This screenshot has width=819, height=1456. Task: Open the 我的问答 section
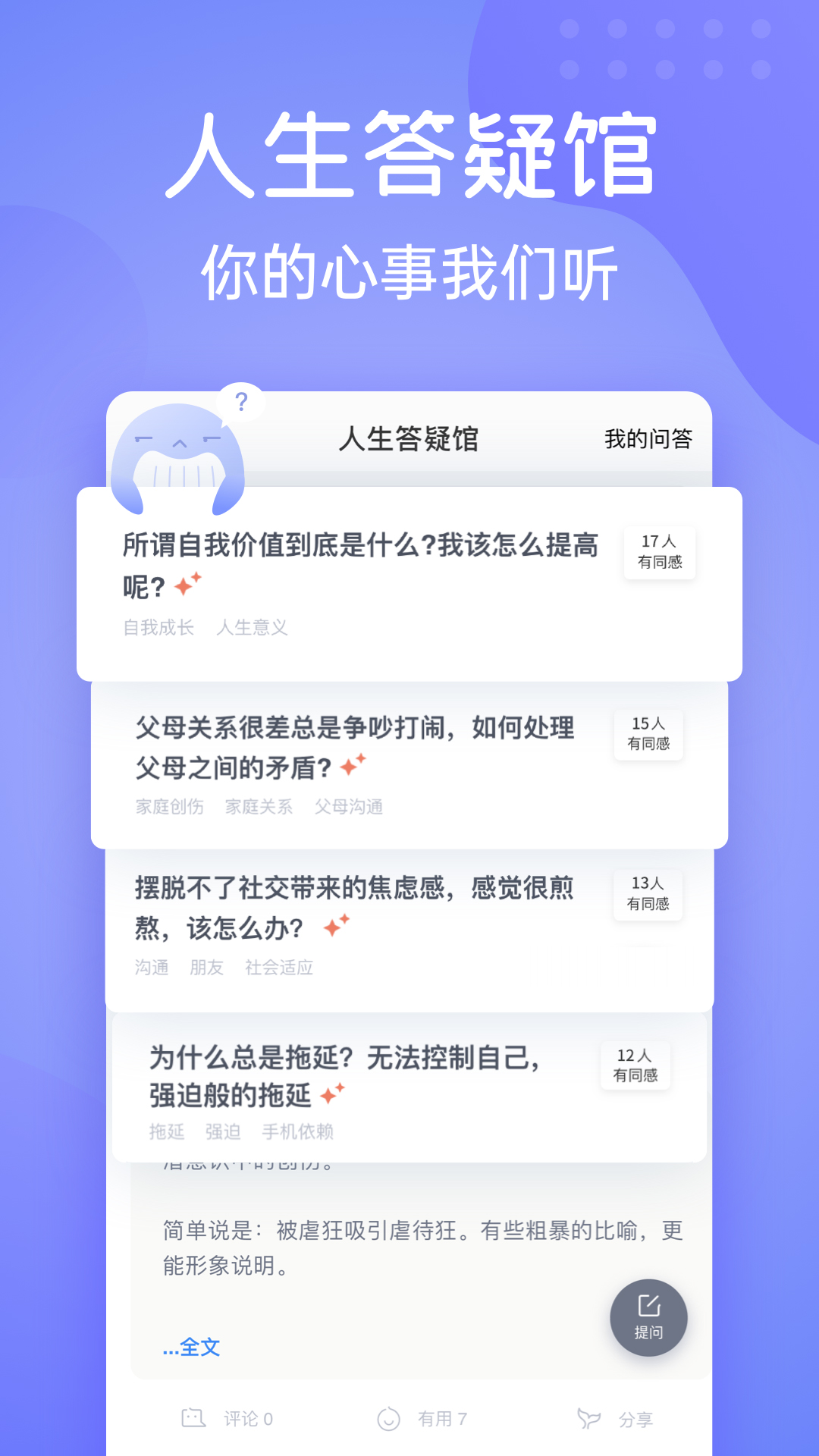650,438
